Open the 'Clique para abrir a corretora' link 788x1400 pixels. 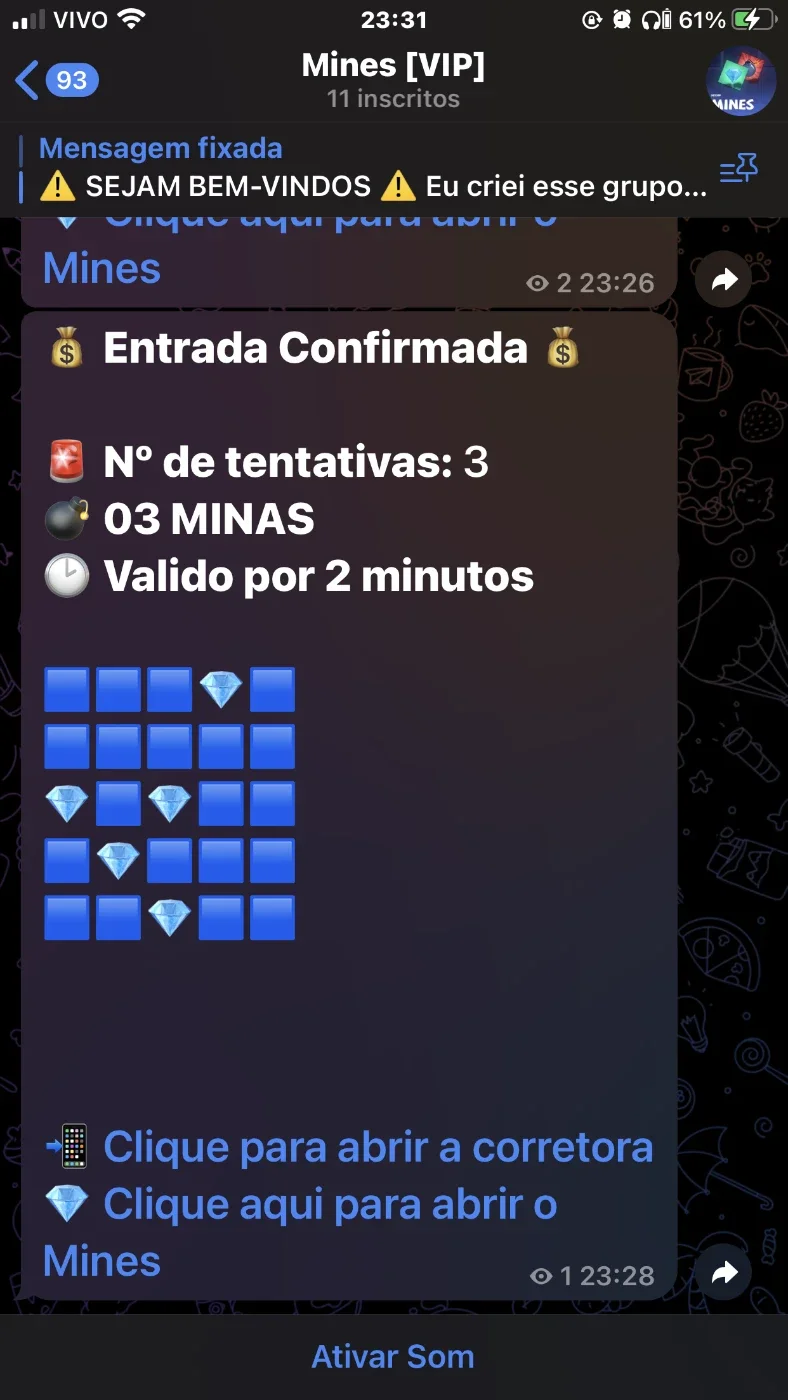click(378, 1148)
